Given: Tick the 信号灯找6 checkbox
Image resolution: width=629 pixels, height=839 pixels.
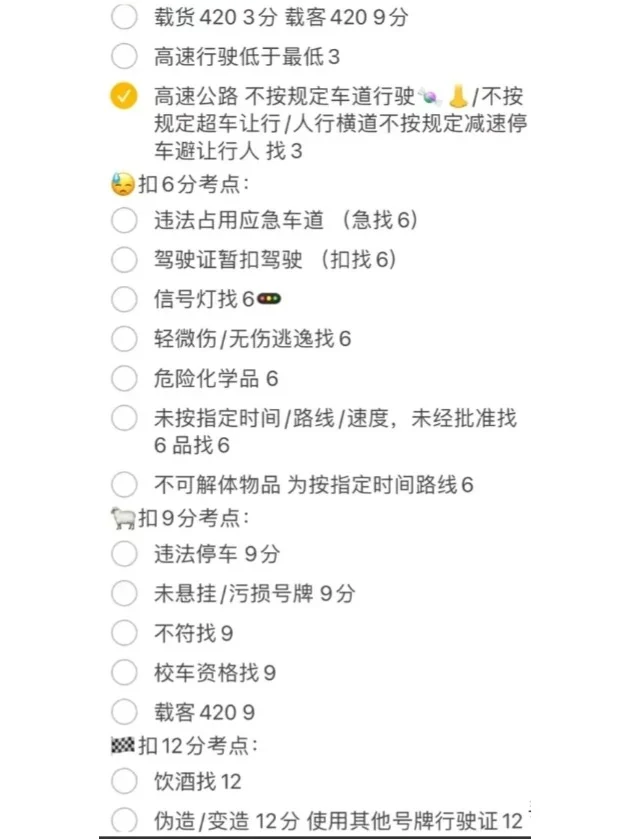Looking at the screenshot, I should [x=124, y=299].
